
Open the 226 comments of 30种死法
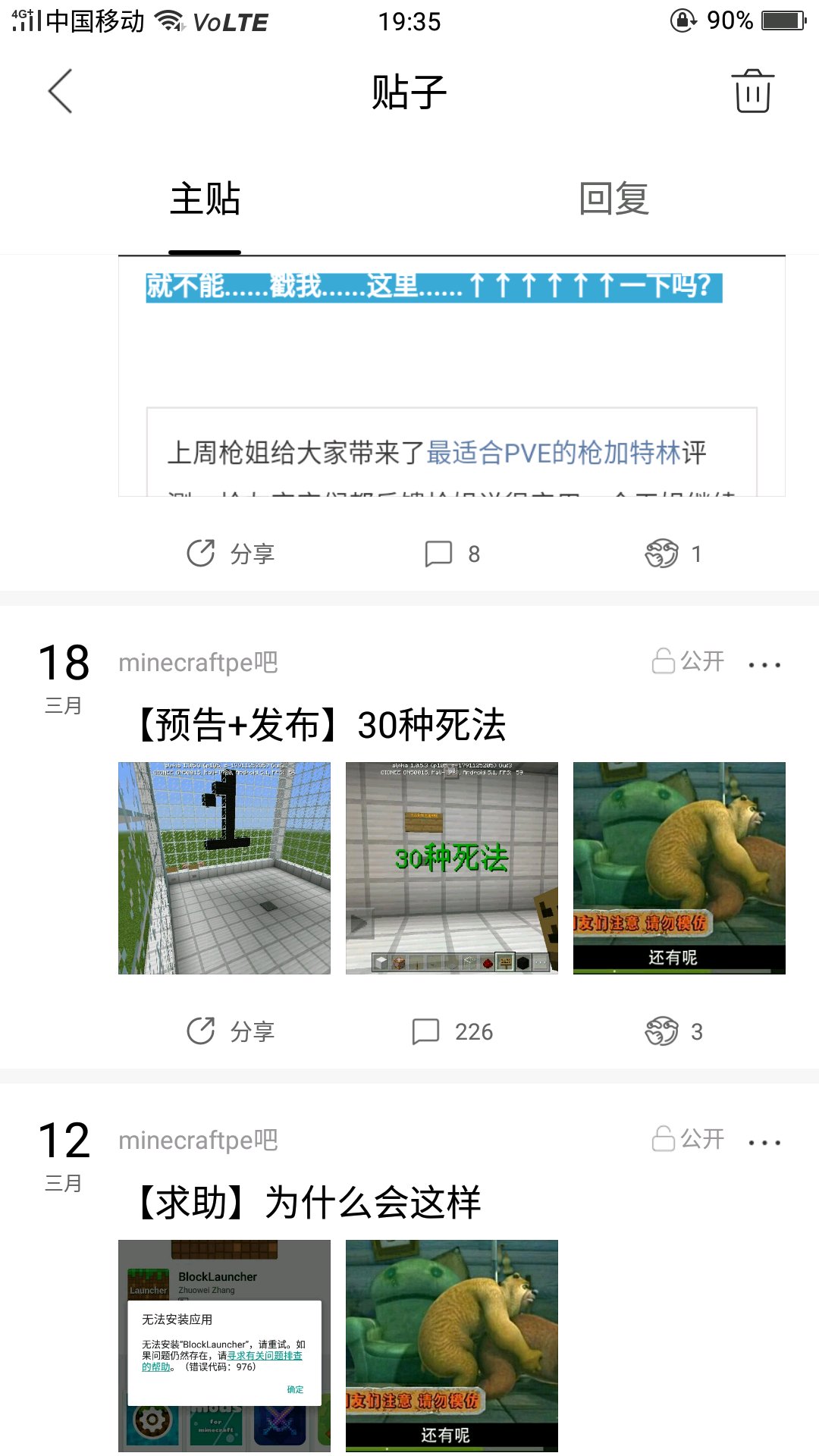click(x=453, y=1031)
